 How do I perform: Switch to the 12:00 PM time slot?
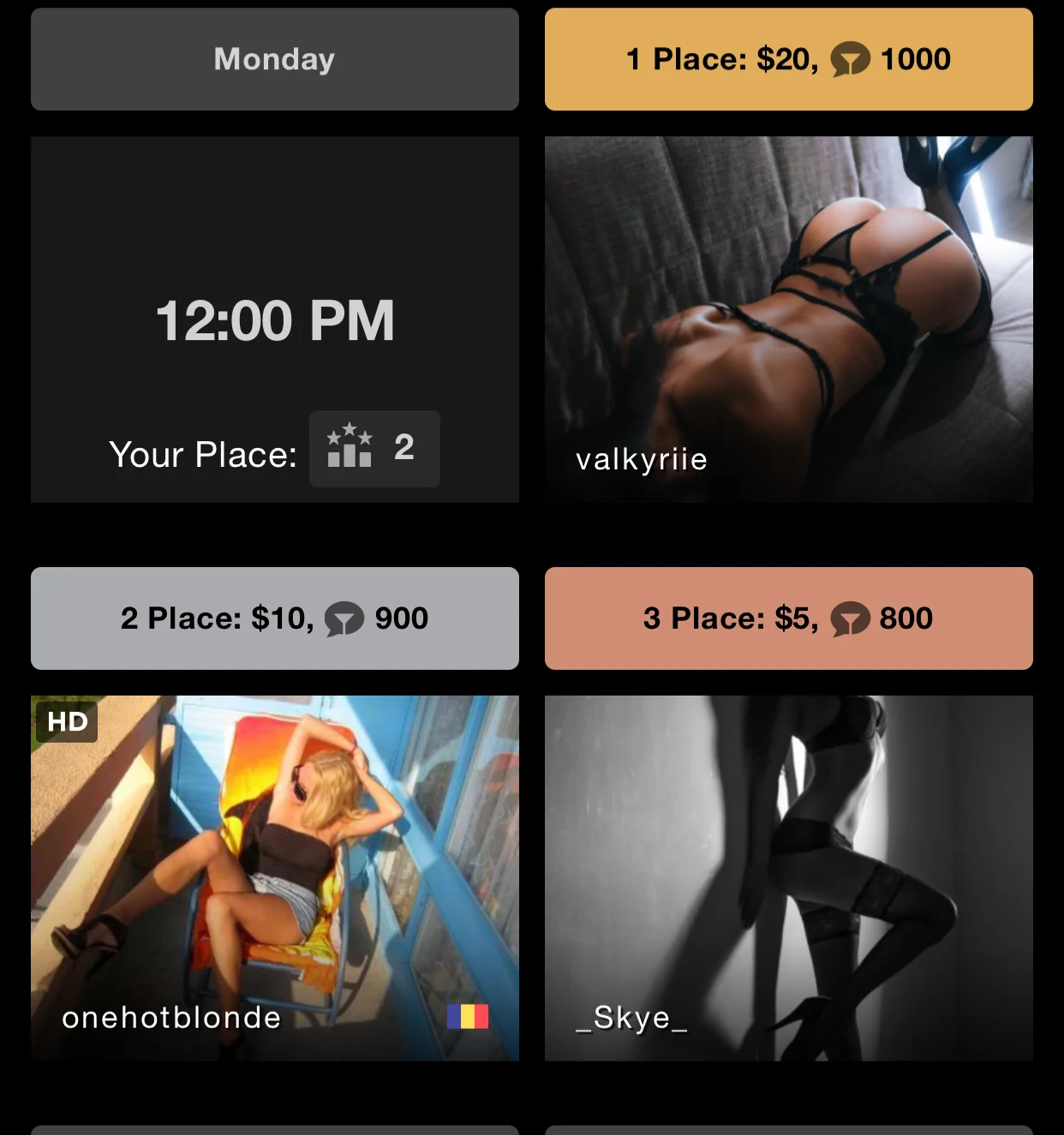pos(274,321)
